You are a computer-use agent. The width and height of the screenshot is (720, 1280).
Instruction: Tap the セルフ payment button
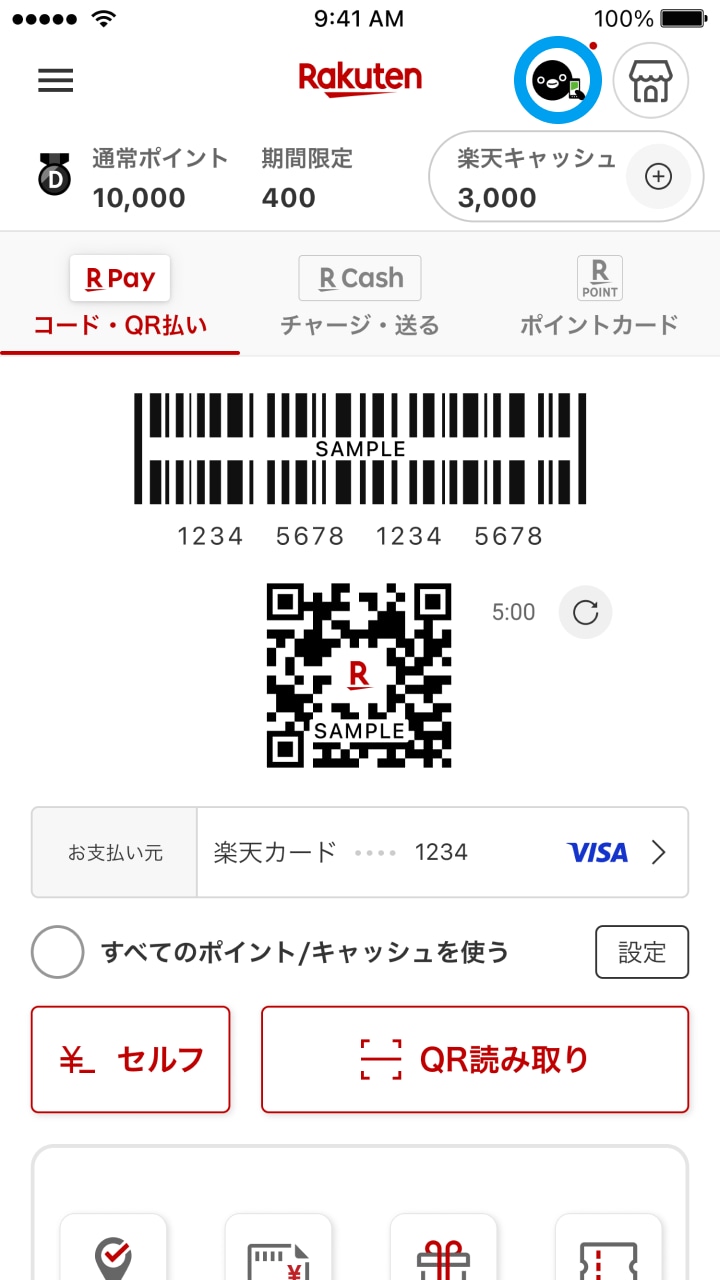[130, 1059]
